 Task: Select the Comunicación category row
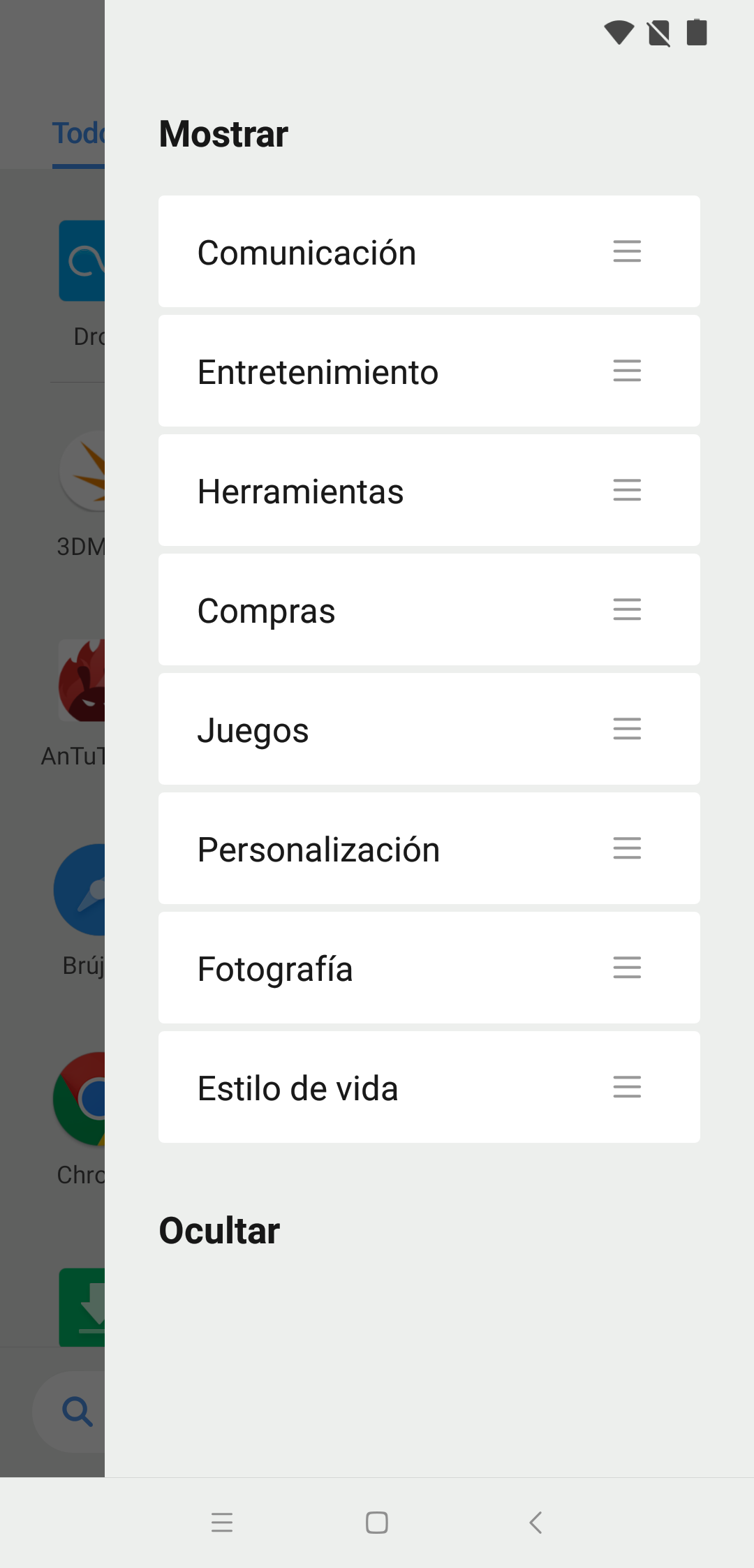point(429,251)
